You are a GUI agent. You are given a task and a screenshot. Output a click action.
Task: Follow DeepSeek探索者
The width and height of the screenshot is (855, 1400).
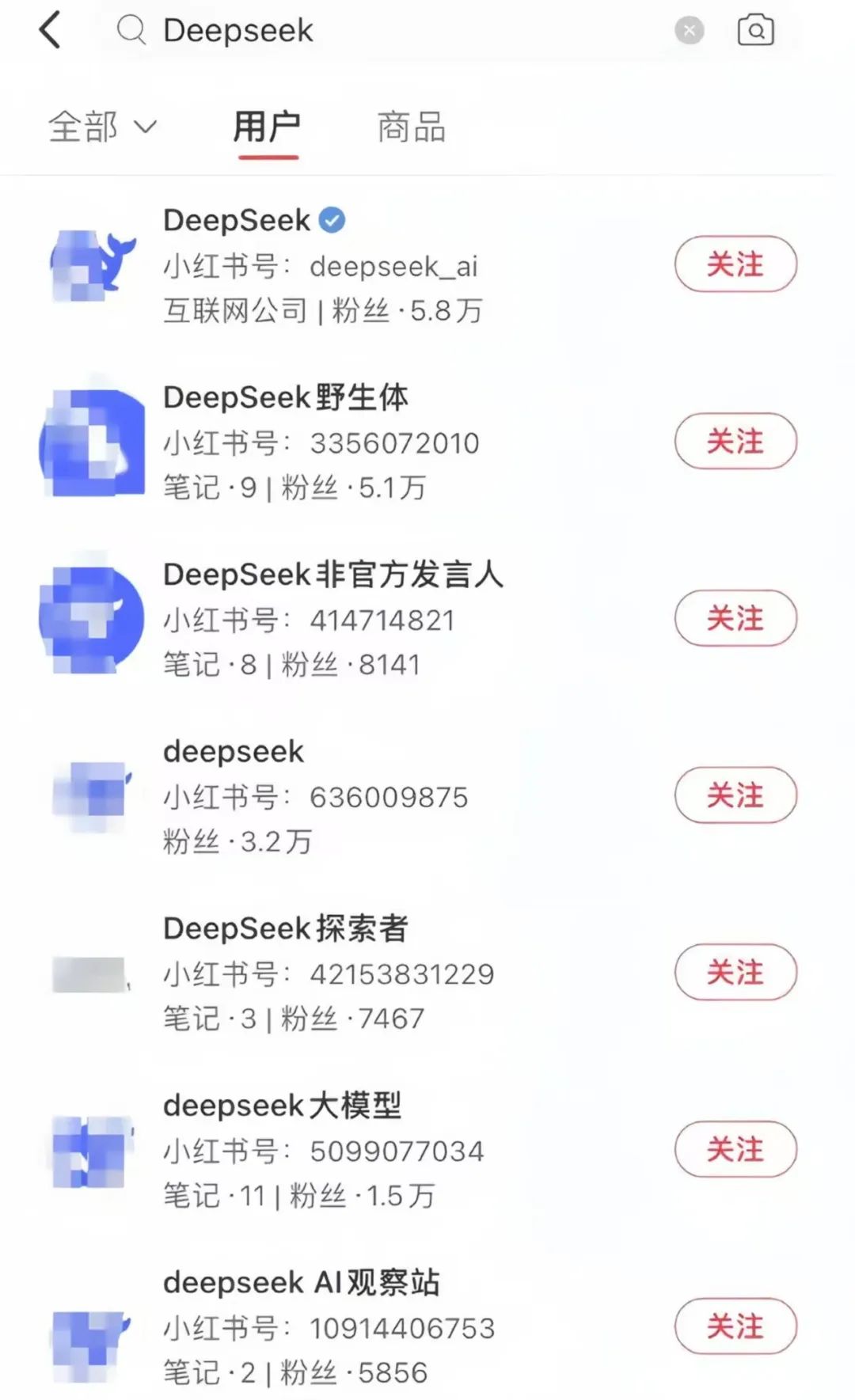(735, 972)
